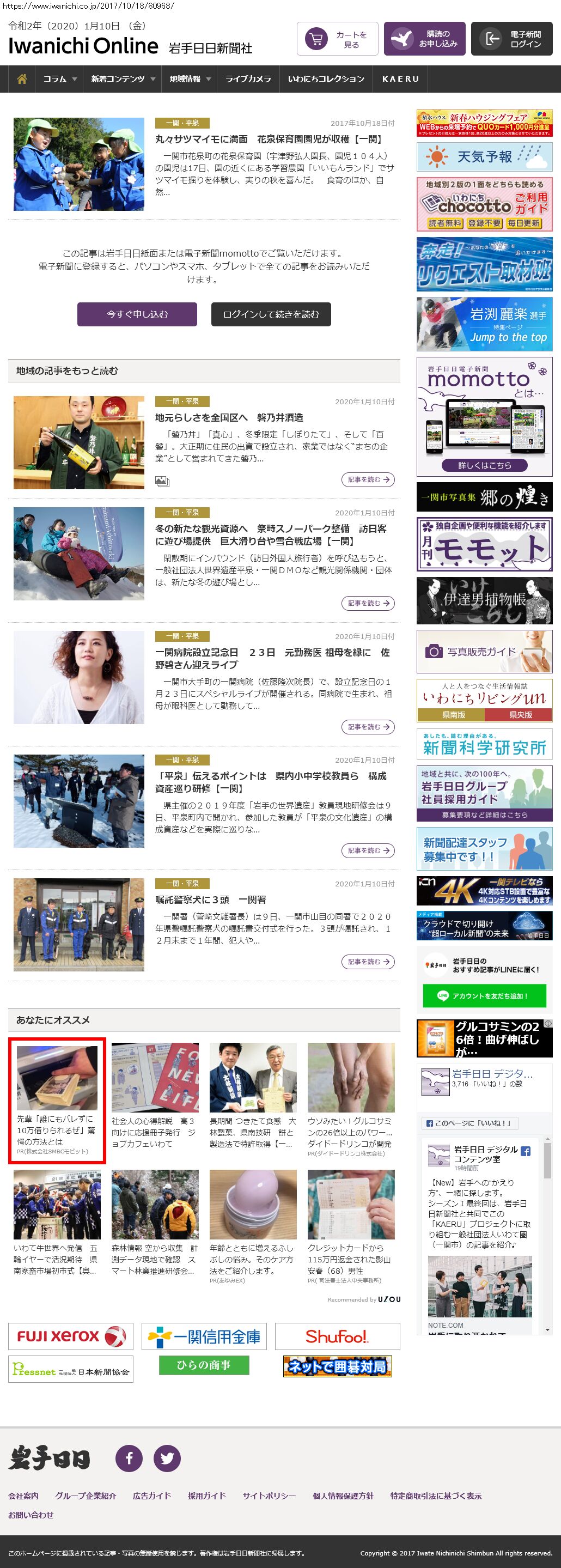Open the 写真販売ガイド banner

(x=484, y=651)
